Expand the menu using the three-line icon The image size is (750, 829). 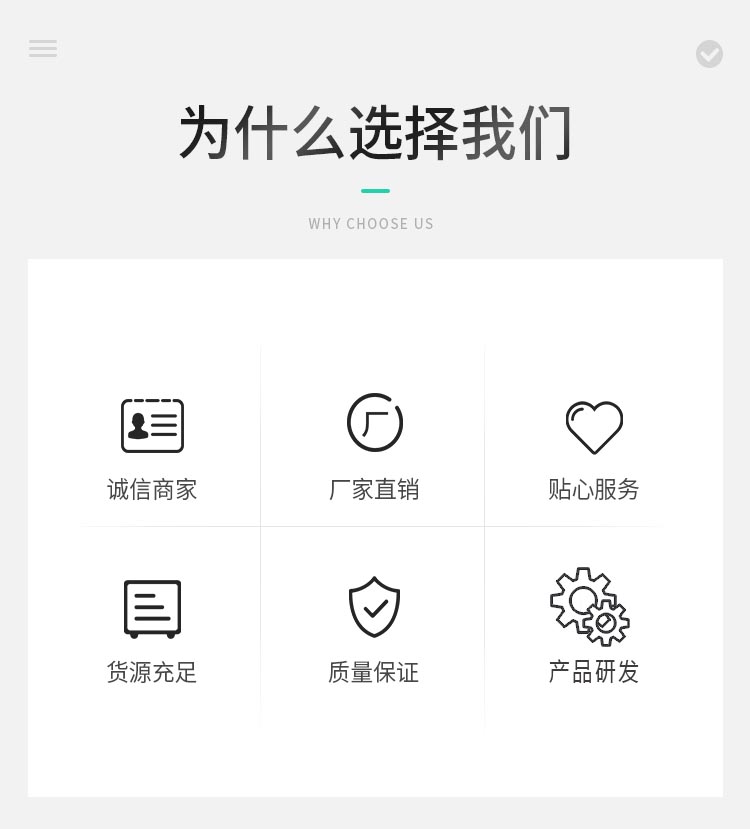click(43, 48)
